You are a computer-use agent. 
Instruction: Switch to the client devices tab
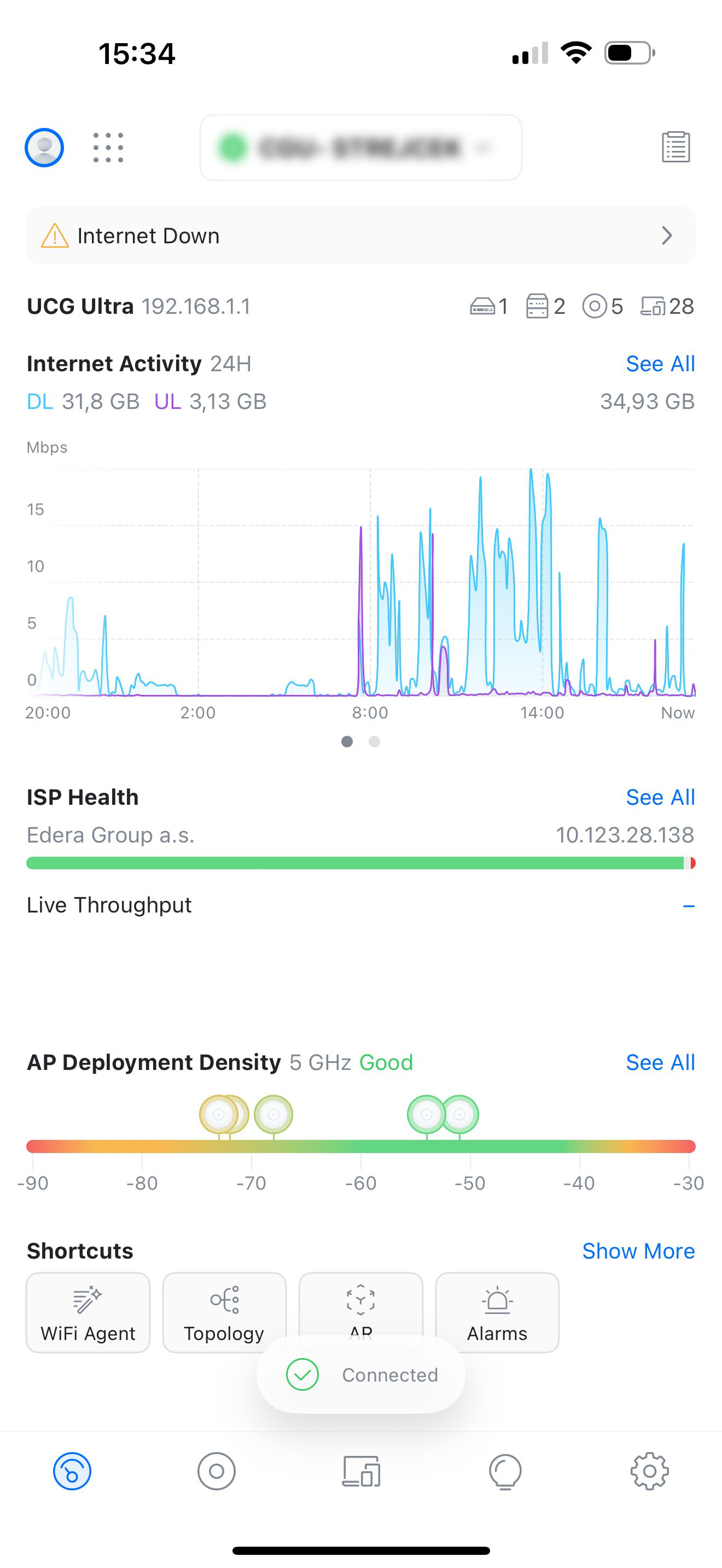(x=360, y=1471)
